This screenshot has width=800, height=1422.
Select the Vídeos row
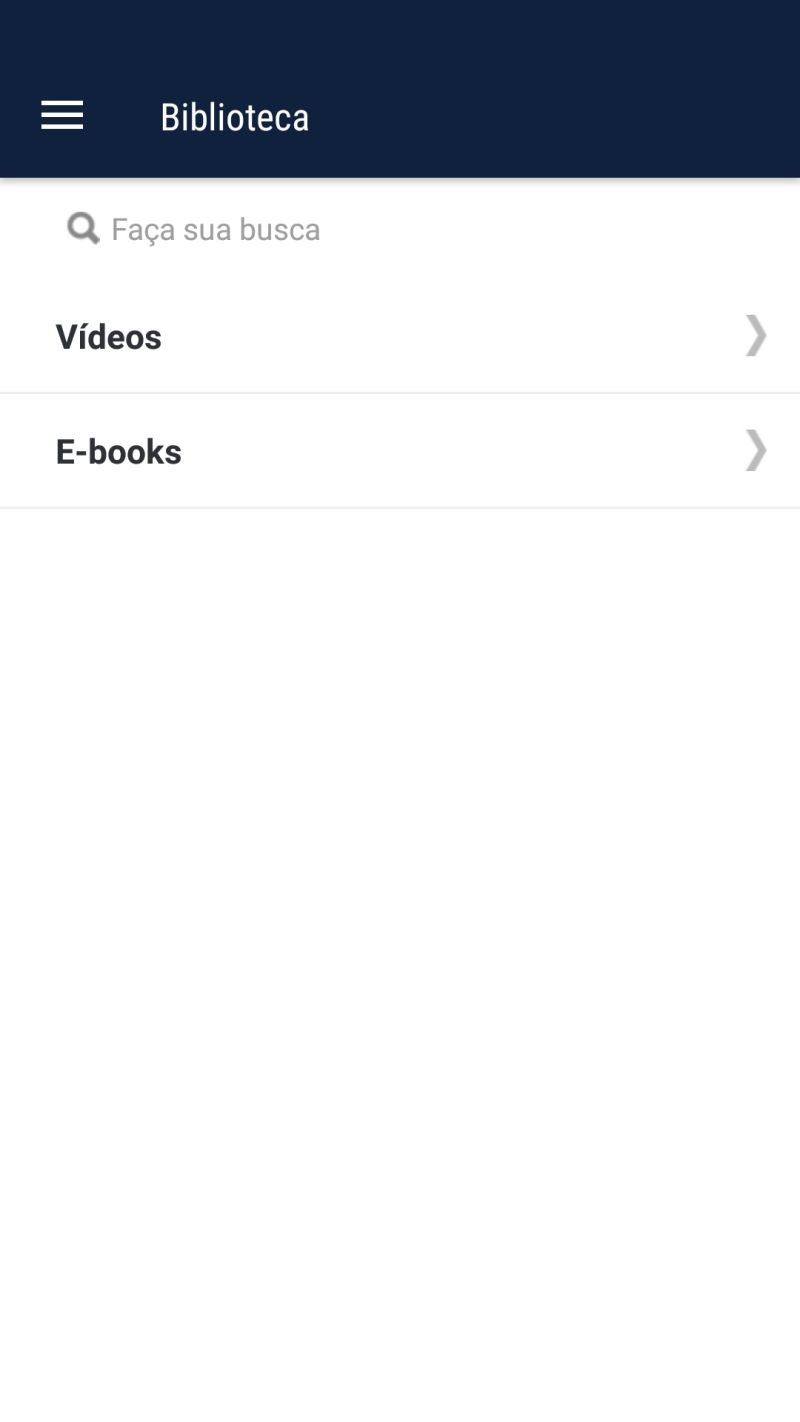click(x=400, y=336)
